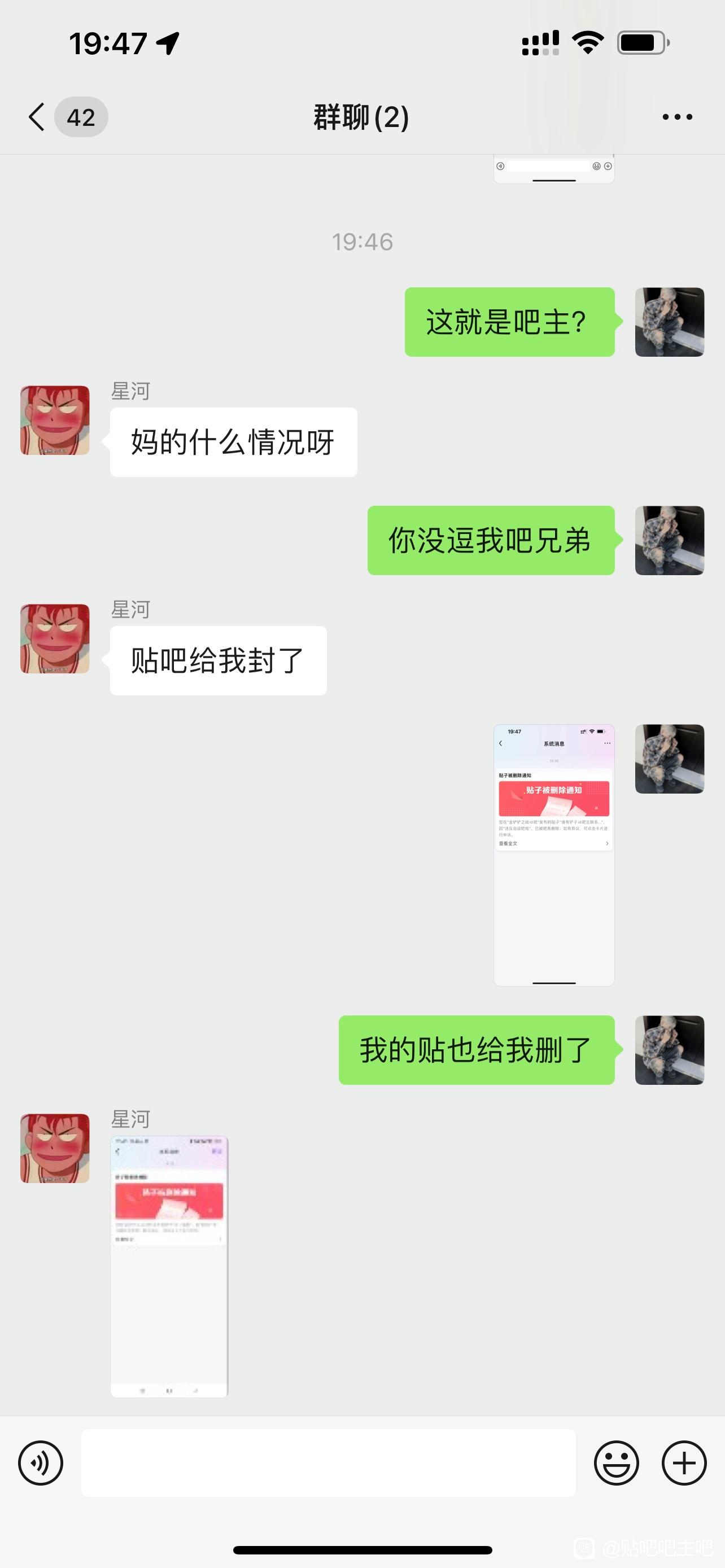View 星河's screenshot image at bottom
Viewport: 725px width, 1568px height.
pyautogui.click(x=169, y=1266)
